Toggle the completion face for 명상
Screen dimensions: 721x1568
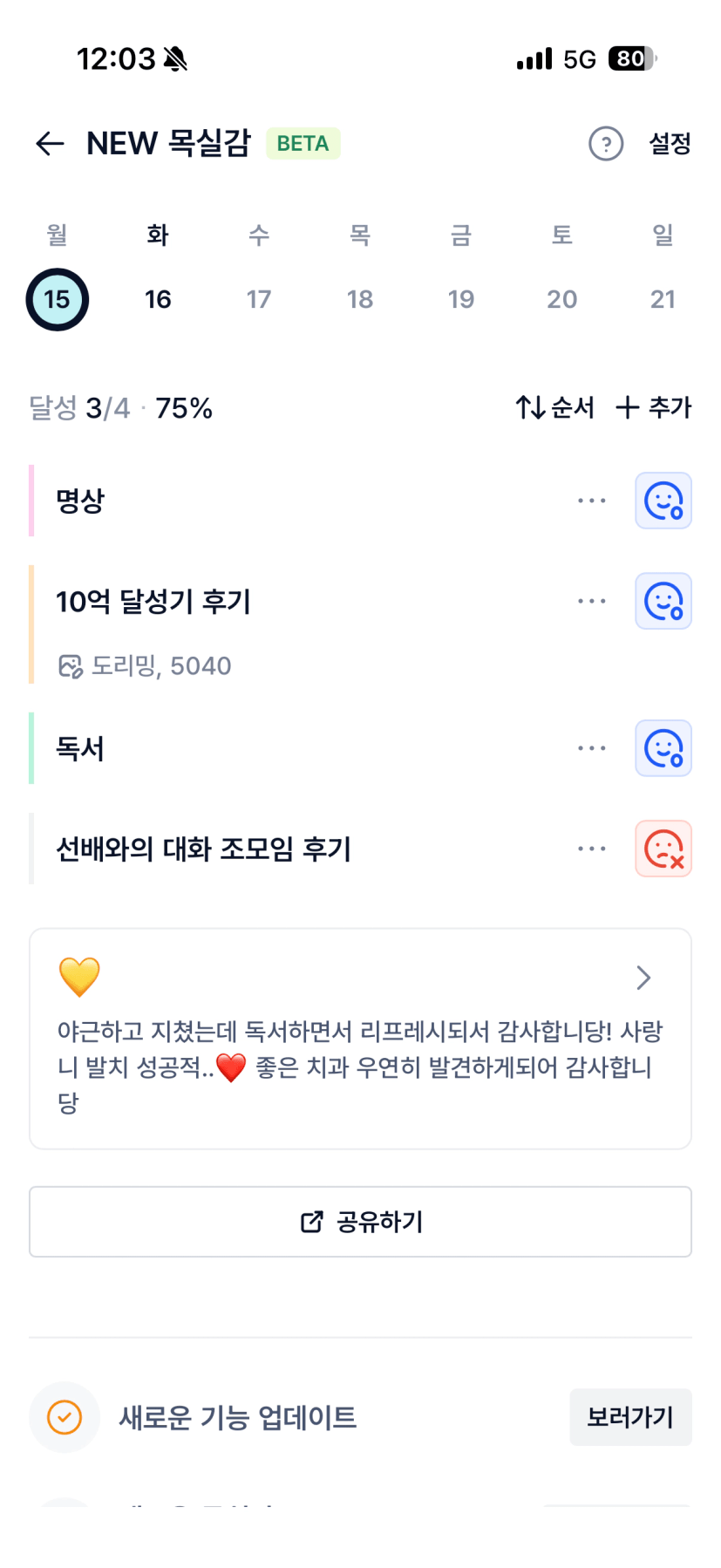pyautogui.click(x=663, y=501)
